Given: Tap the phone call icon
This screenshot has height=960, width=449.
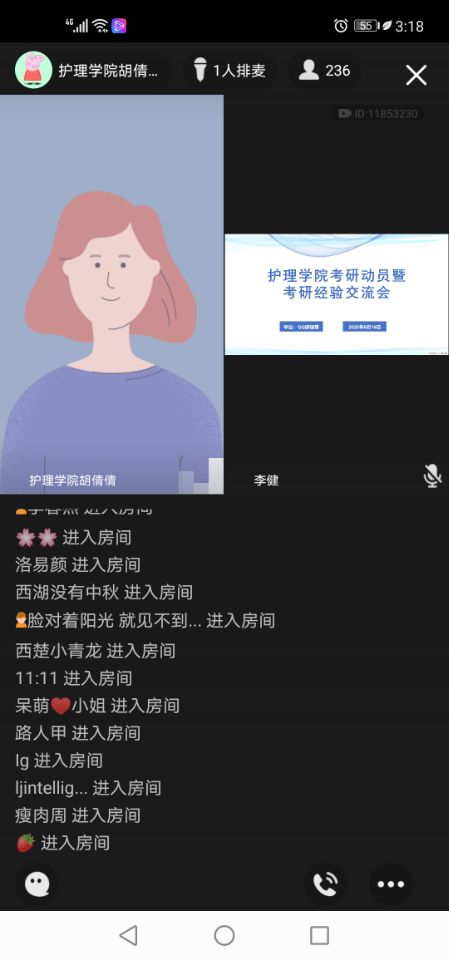Looking at the screenshot, I should coord(325,883).
